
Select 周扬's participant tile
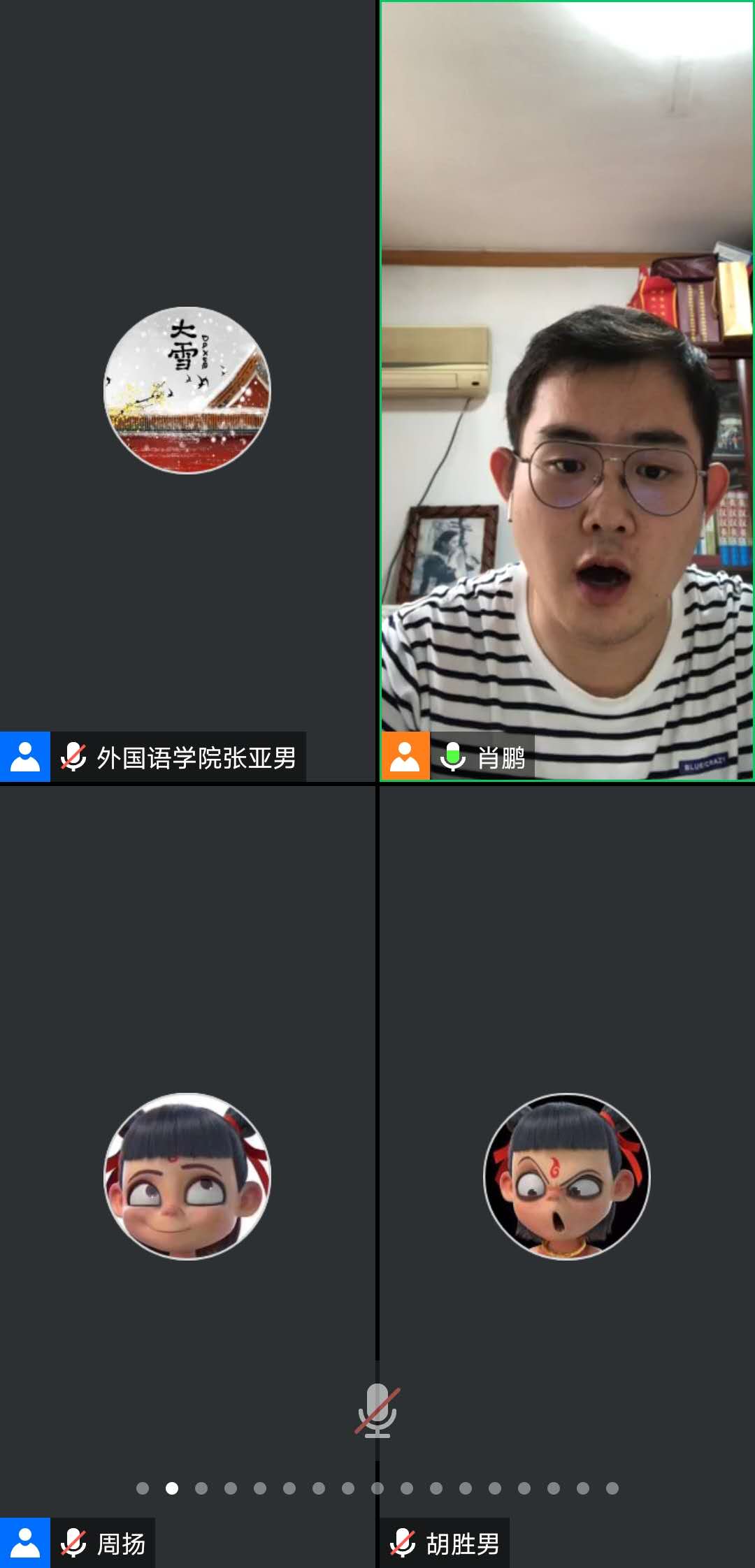187,1177
